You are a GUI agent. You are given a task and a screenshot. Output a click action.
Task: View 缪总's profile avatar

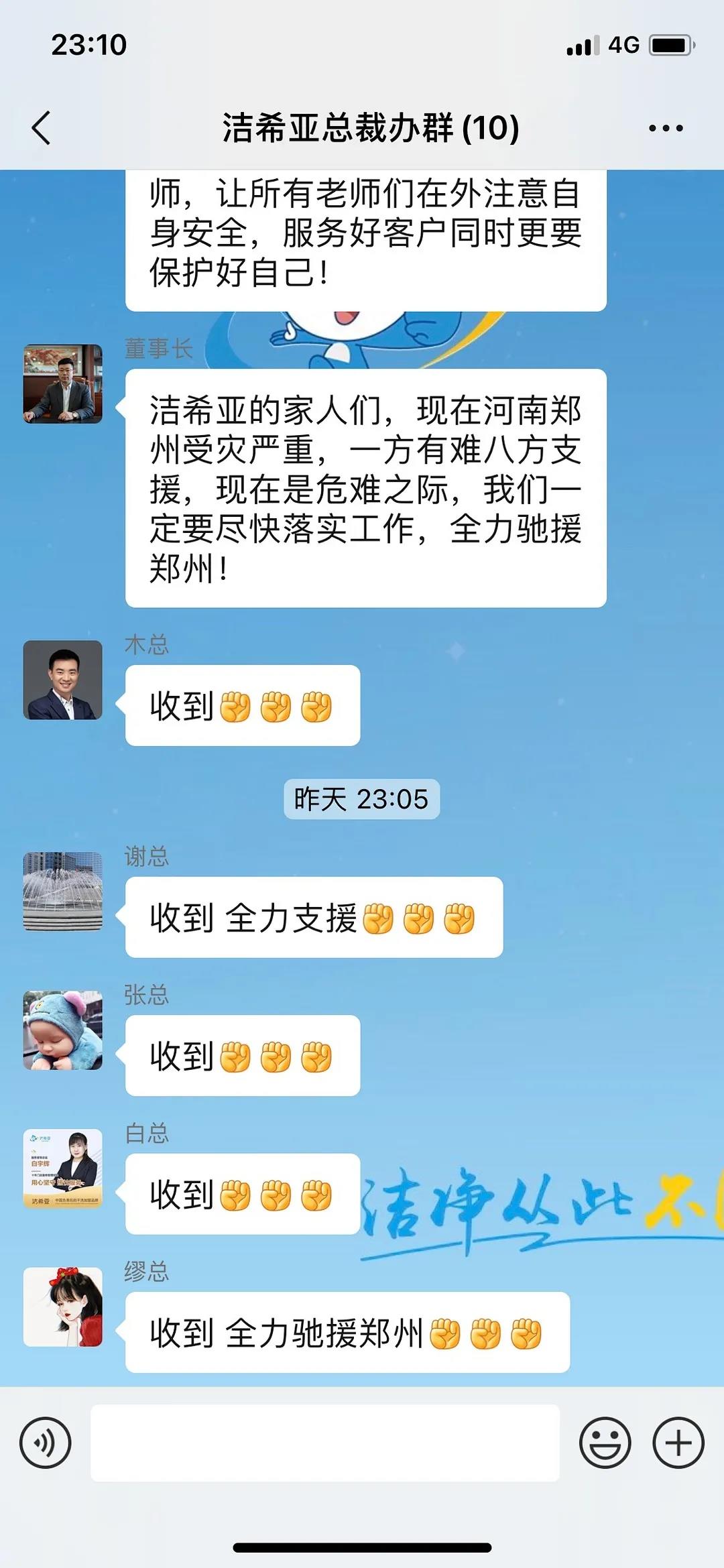pos(63,1307)
